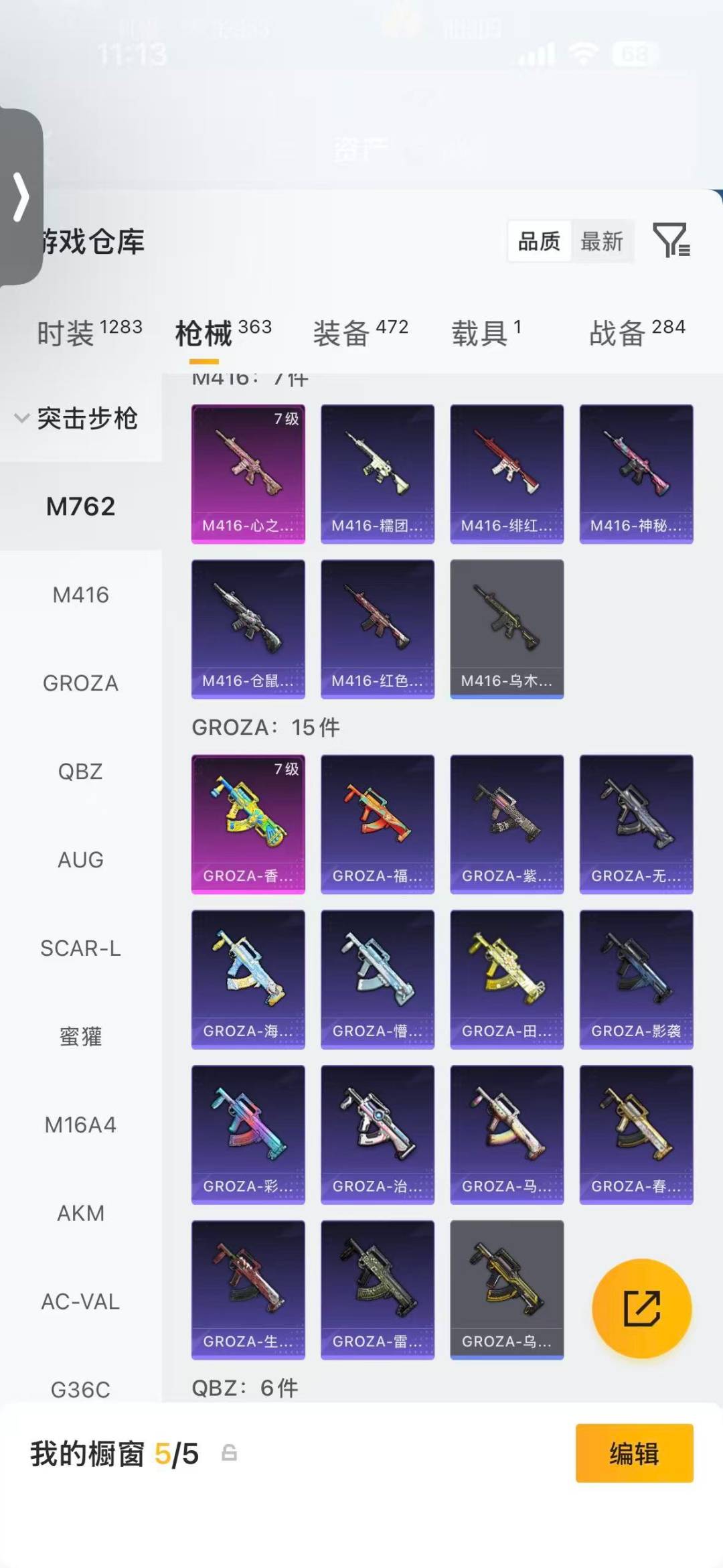Open the GROZA-雷 skin tile

[378, 1290]
